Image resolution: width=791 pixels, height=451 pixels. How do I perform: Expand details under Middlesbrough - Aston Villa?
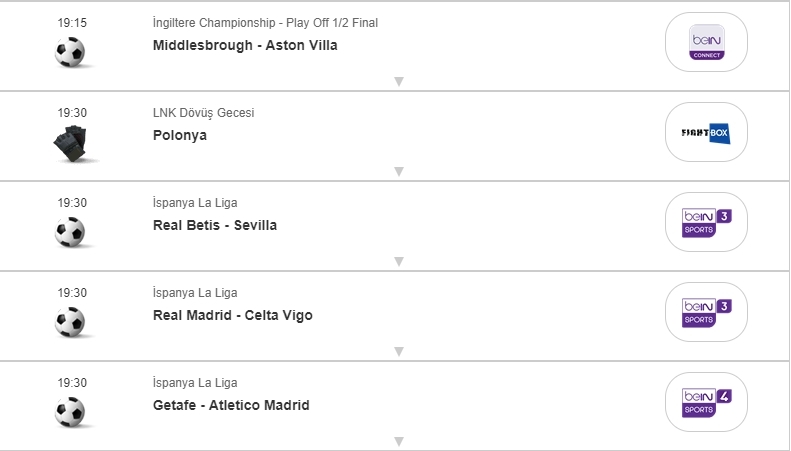[x=398, y=81]
